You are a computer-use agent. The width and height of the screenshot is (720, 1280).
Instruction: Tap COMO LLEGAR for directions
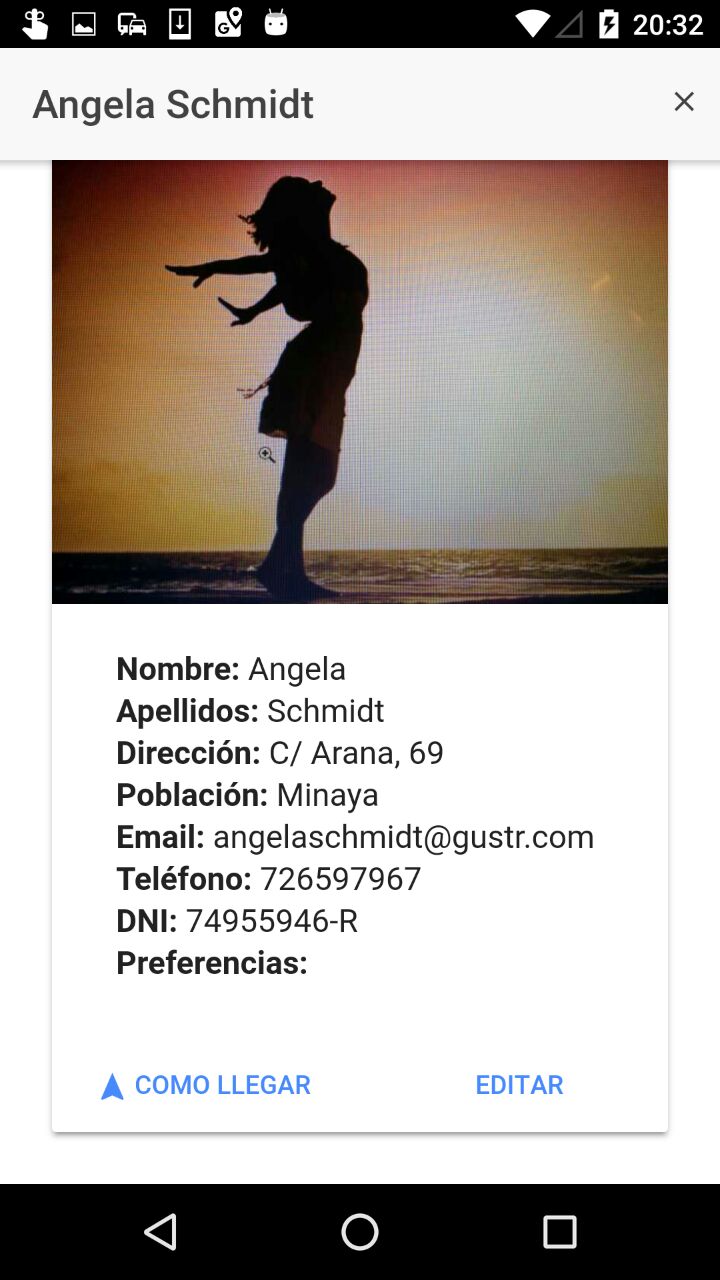[x=207, y=1085]
